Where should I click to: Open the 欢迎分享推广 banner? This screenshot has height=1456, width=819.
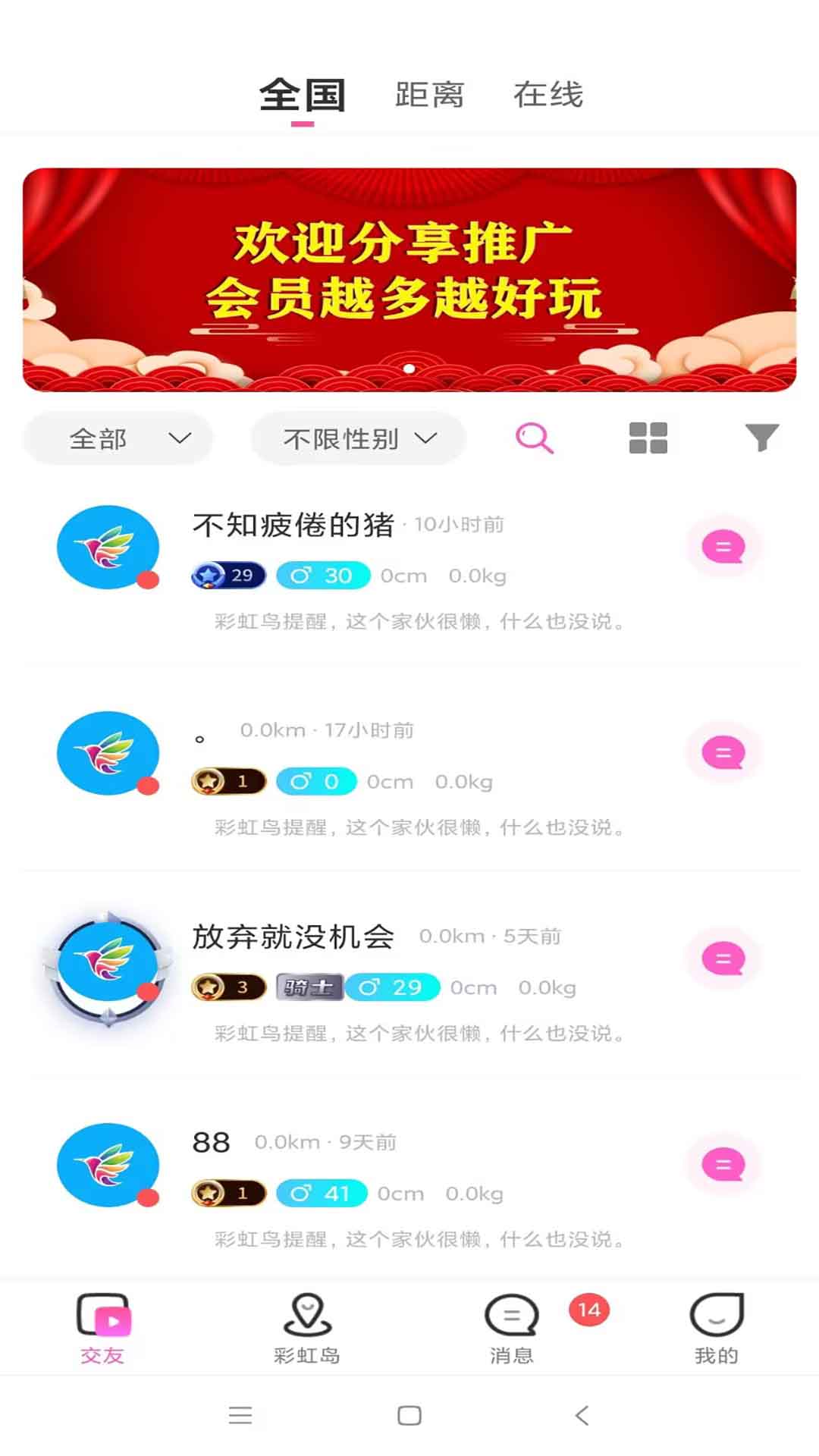tap(409, 279)
